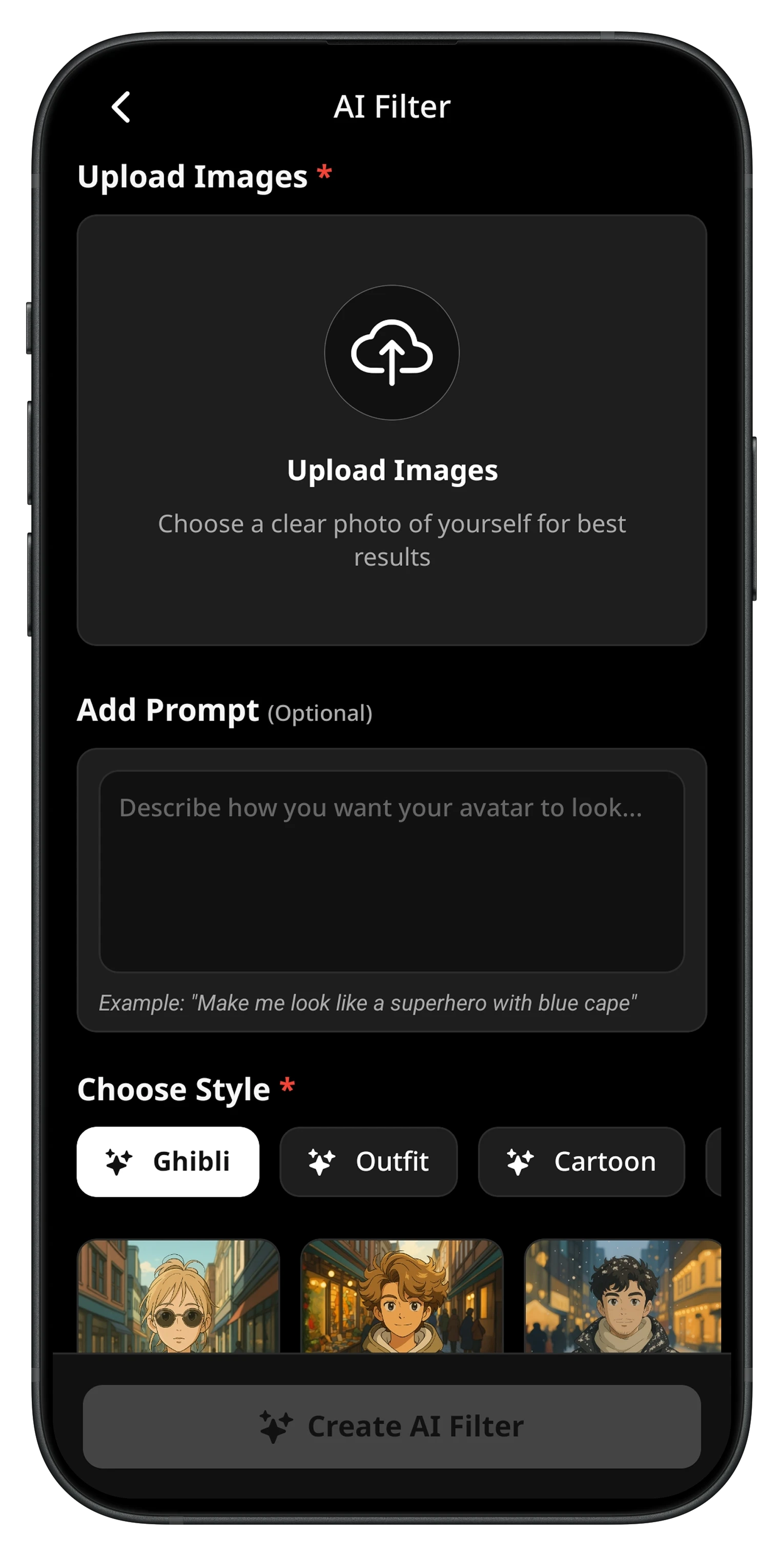
Task: Tap the cloud upload area to add images
Action: pyautogui.click(x=391, y=353)
